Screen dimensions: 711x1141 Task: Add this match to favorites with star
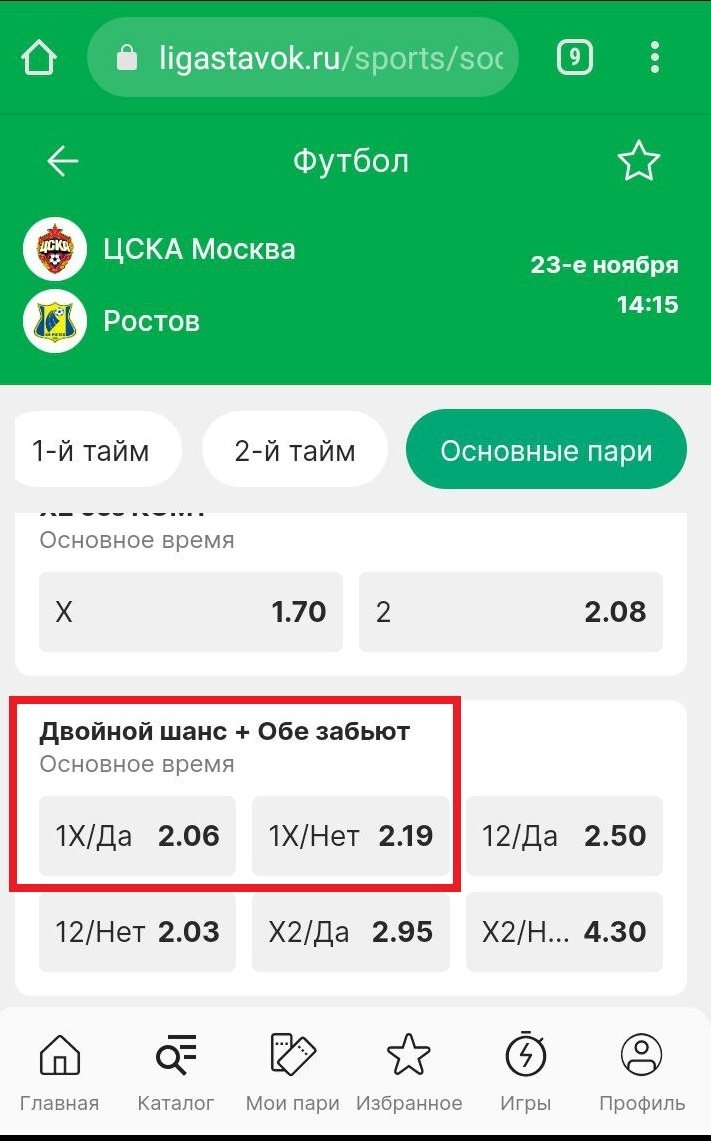638,161
